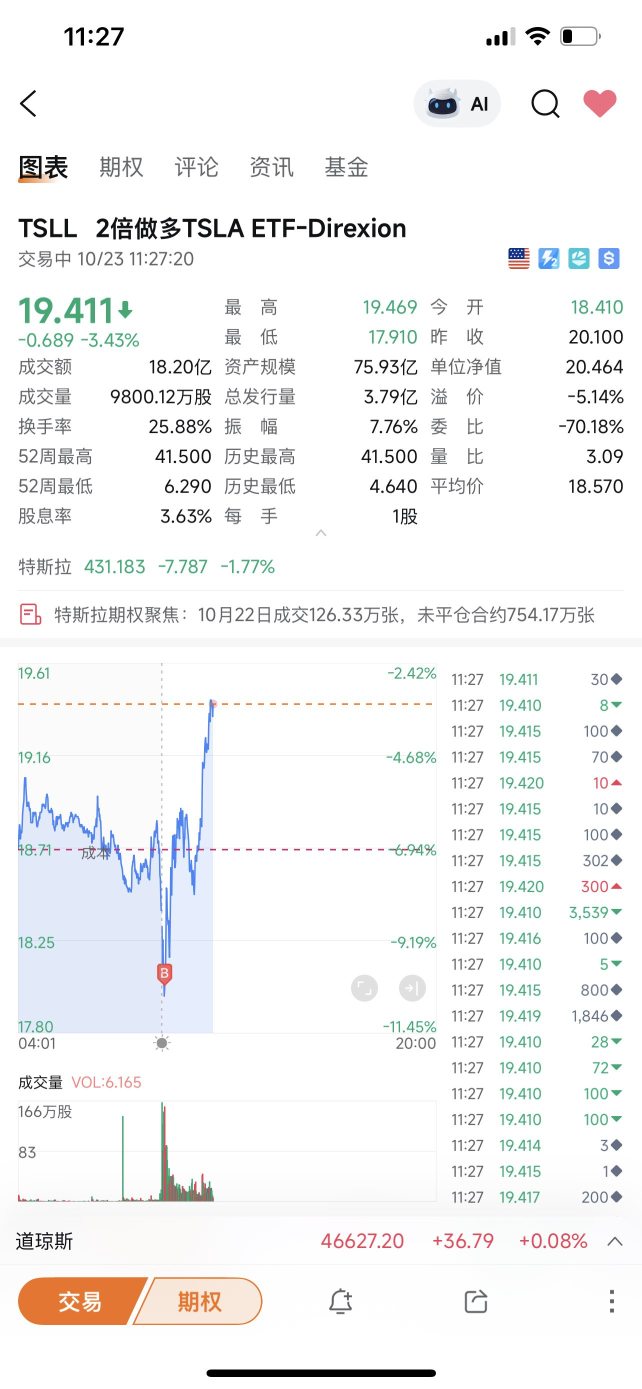Collapse the quote details chevron

tap(321, 533)
